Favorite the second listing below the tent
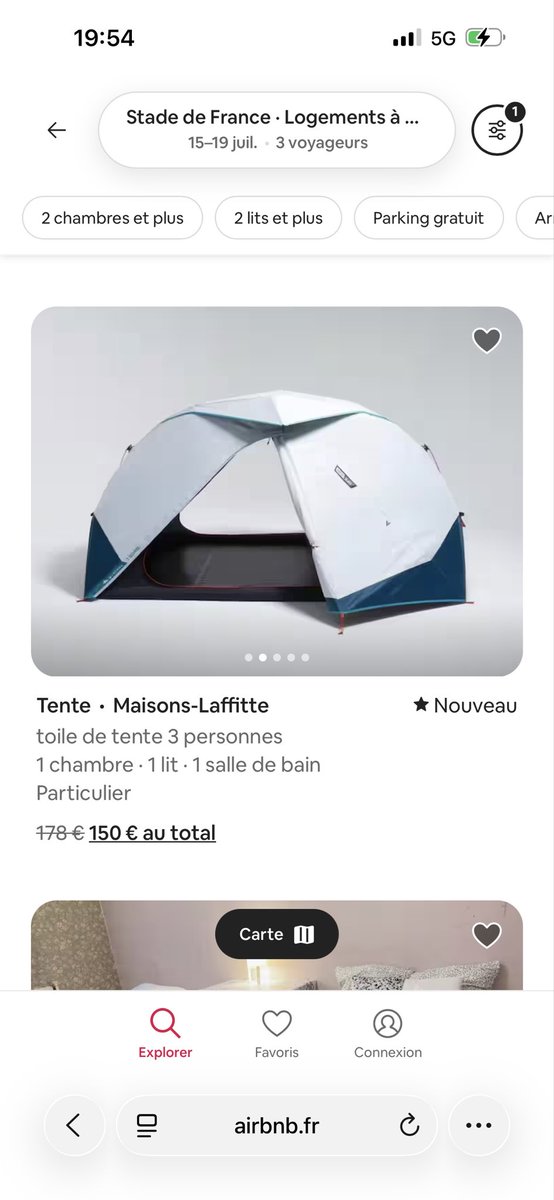 click(487, 935)
